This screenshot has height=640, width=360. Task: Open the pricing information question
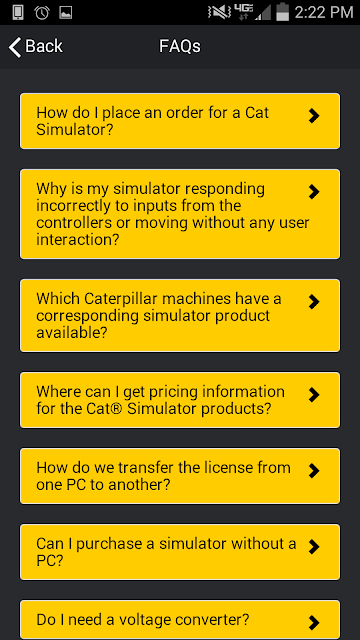[x=180, y=400]
